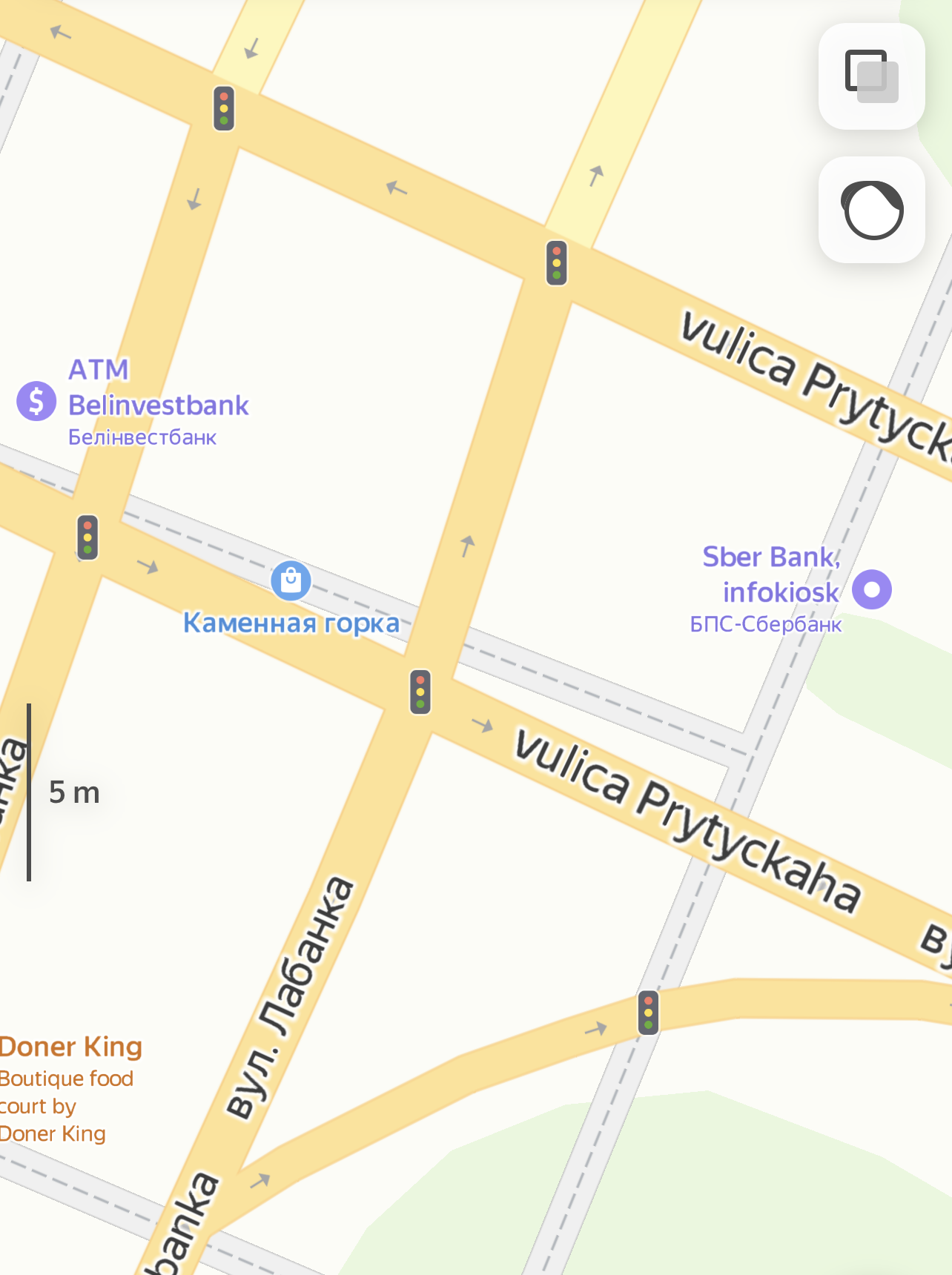Expand details for the Sber Bank infokiosk
This screenshot has width=952, height=1275.
[x=771, y=591]
